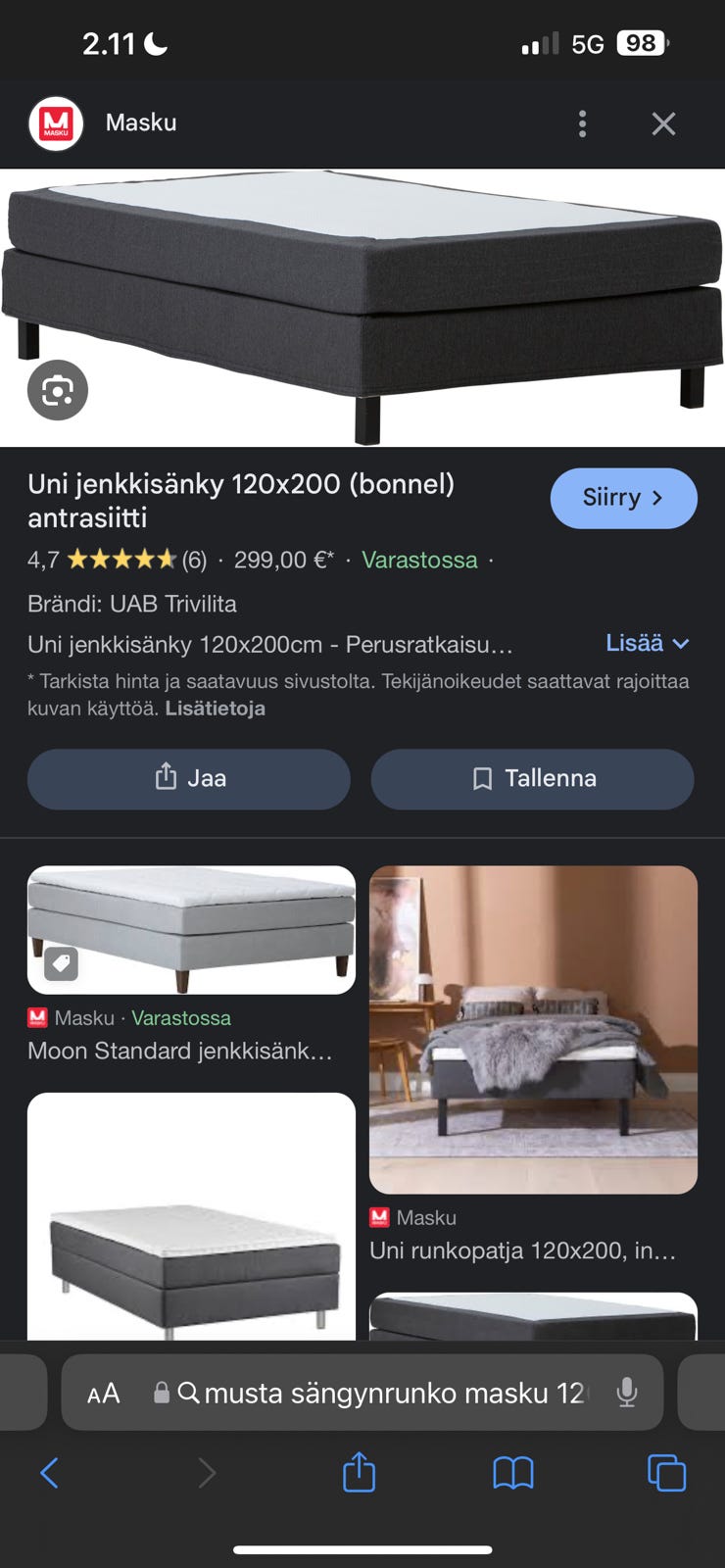Screen dimensions: 725x1568
Task: Tap the 4.7 star rating row
Action: pyautogui.click(x=118, y=559)
